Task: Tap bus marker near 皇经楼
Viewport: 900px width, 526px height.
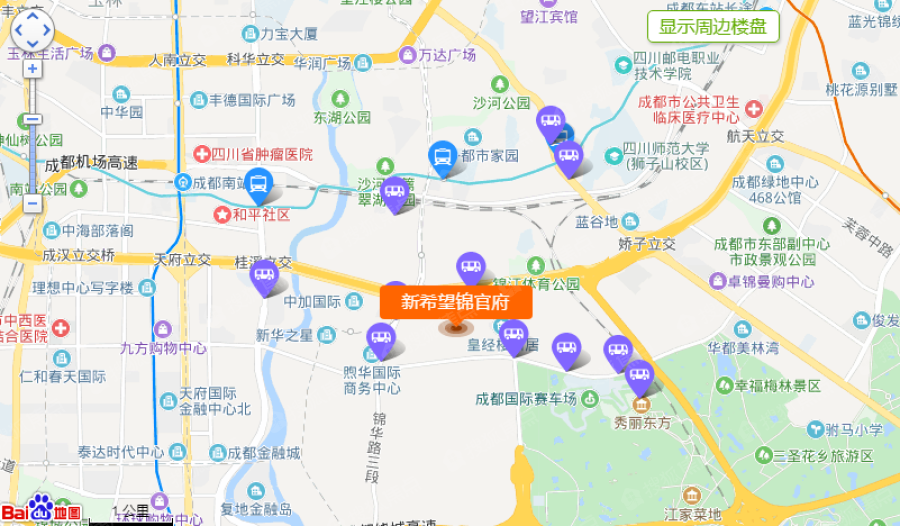Action: pos(513,335)
